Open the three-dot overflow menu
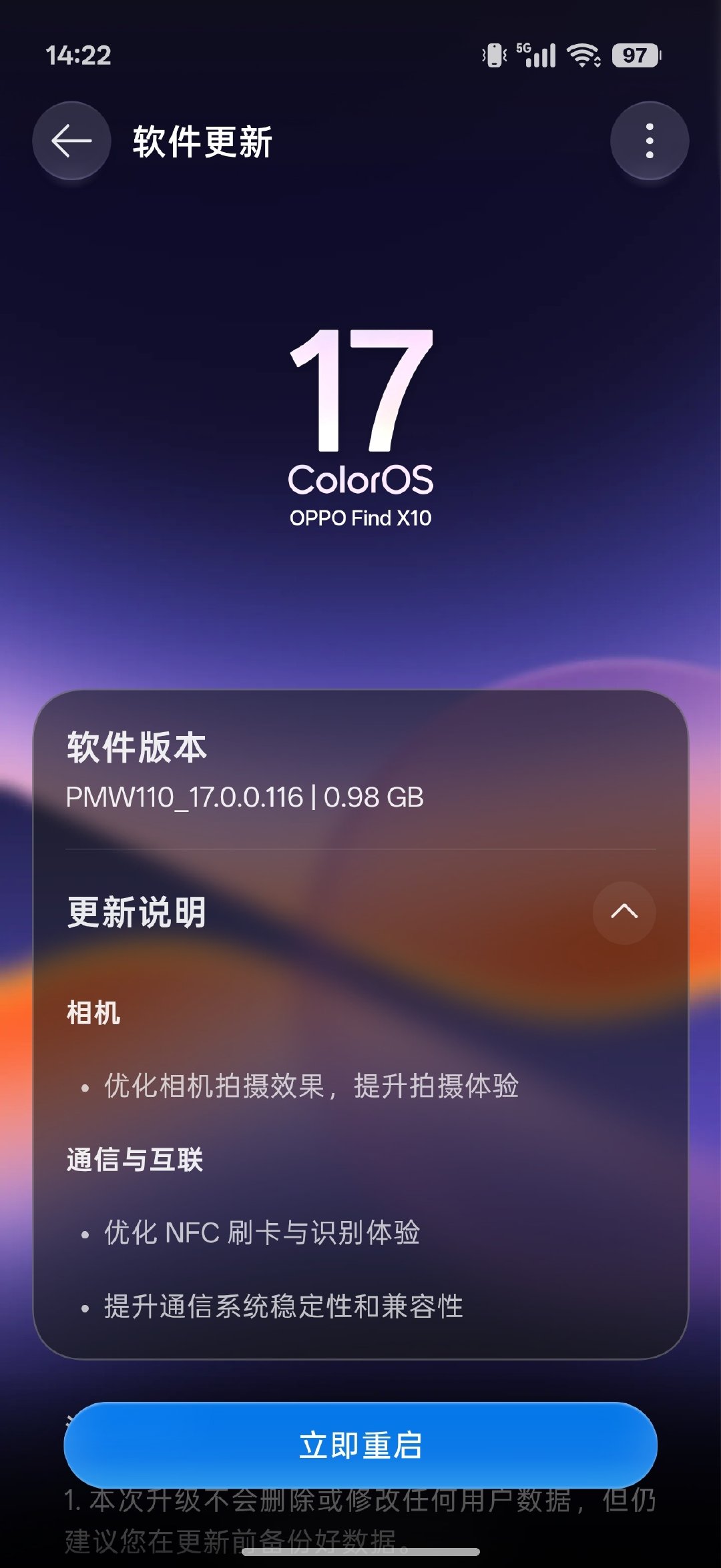721x1568 pixels. coord(650,141)
